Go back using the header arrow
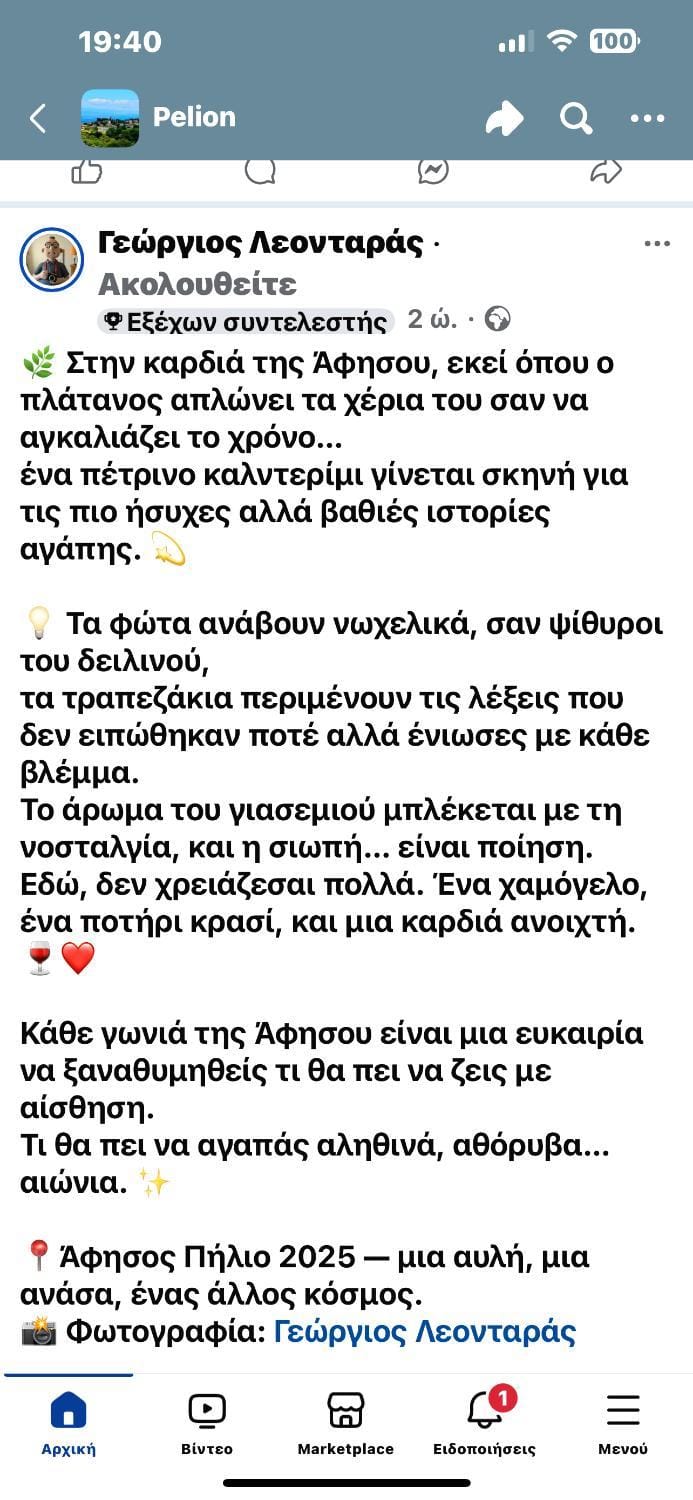This screenshot has height=1500, width=693. tap(38, 118)
